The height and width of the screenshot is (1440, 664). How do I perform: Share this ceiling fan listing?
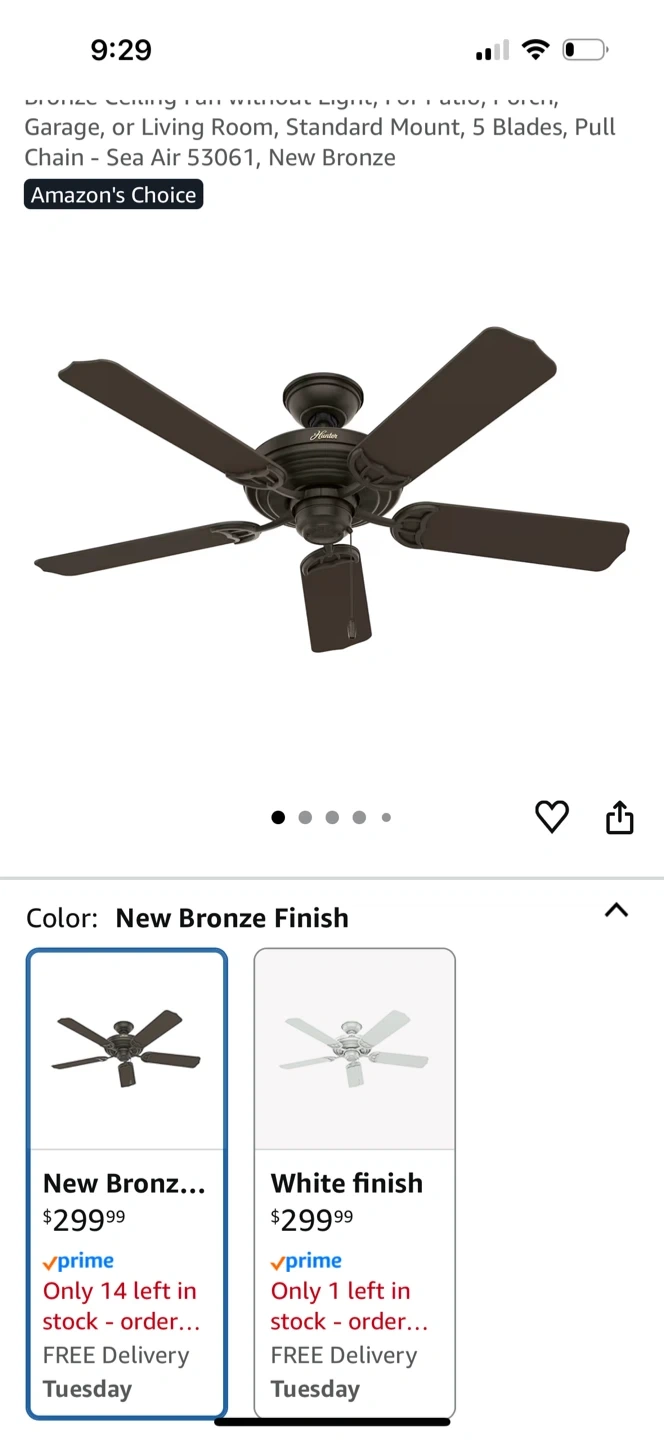point(620,817)
